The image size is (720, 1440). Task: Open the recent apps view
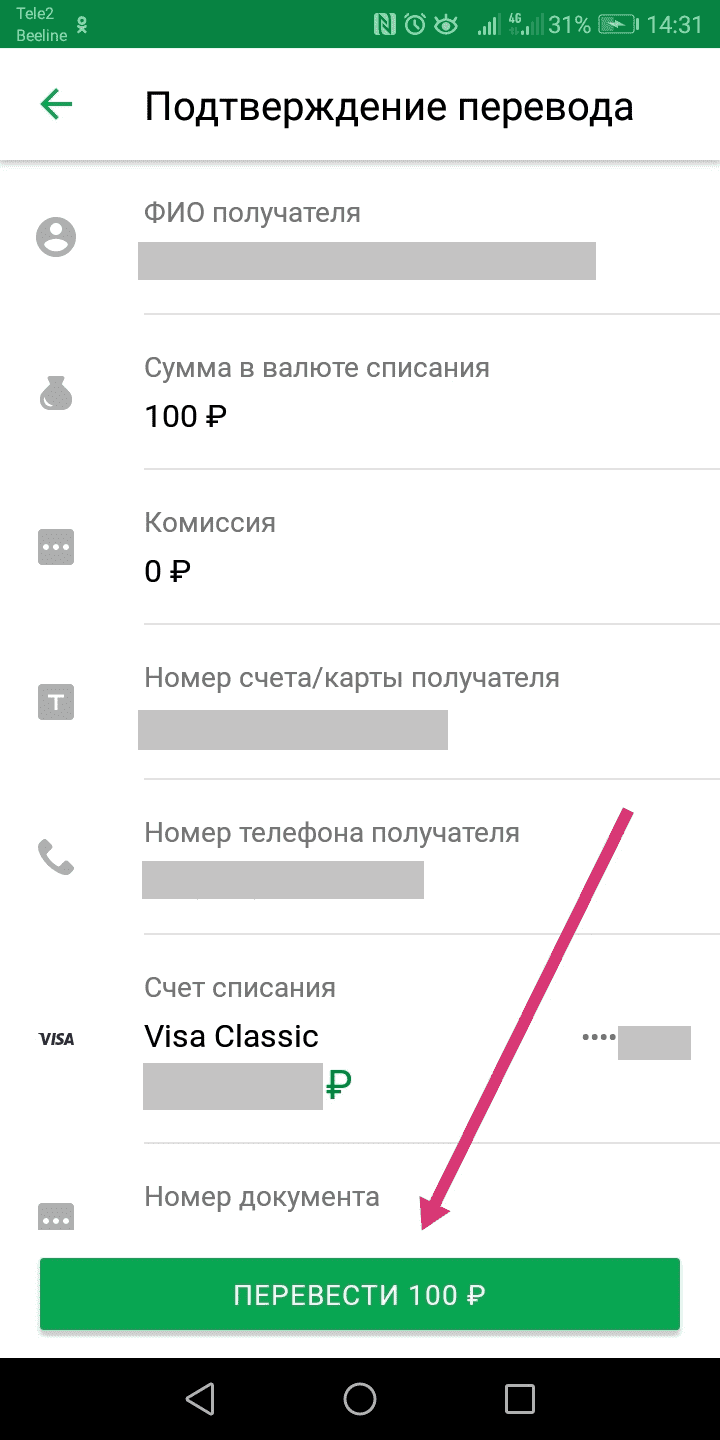[520, 1398]
